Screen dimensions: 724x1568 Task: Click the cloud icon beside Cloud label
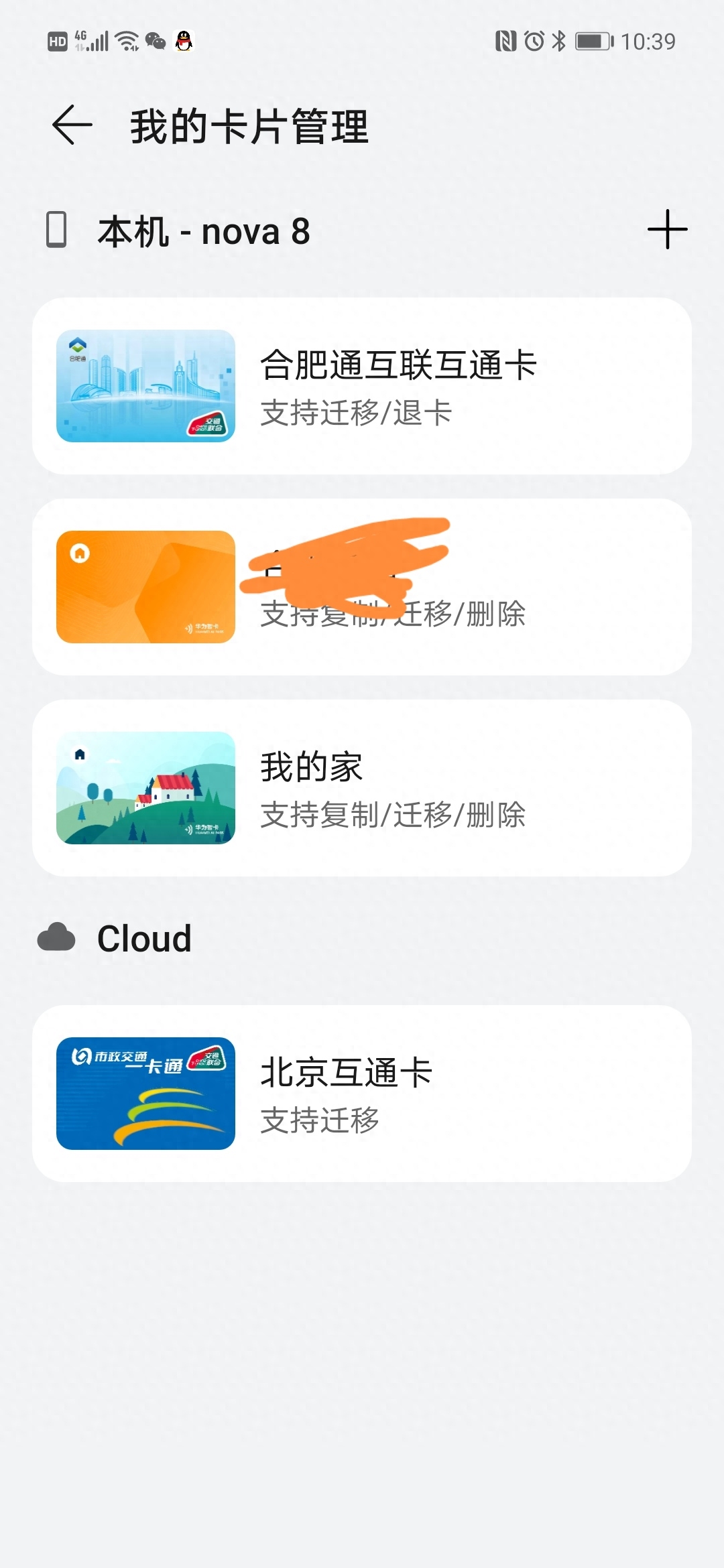tap(56, 937)
